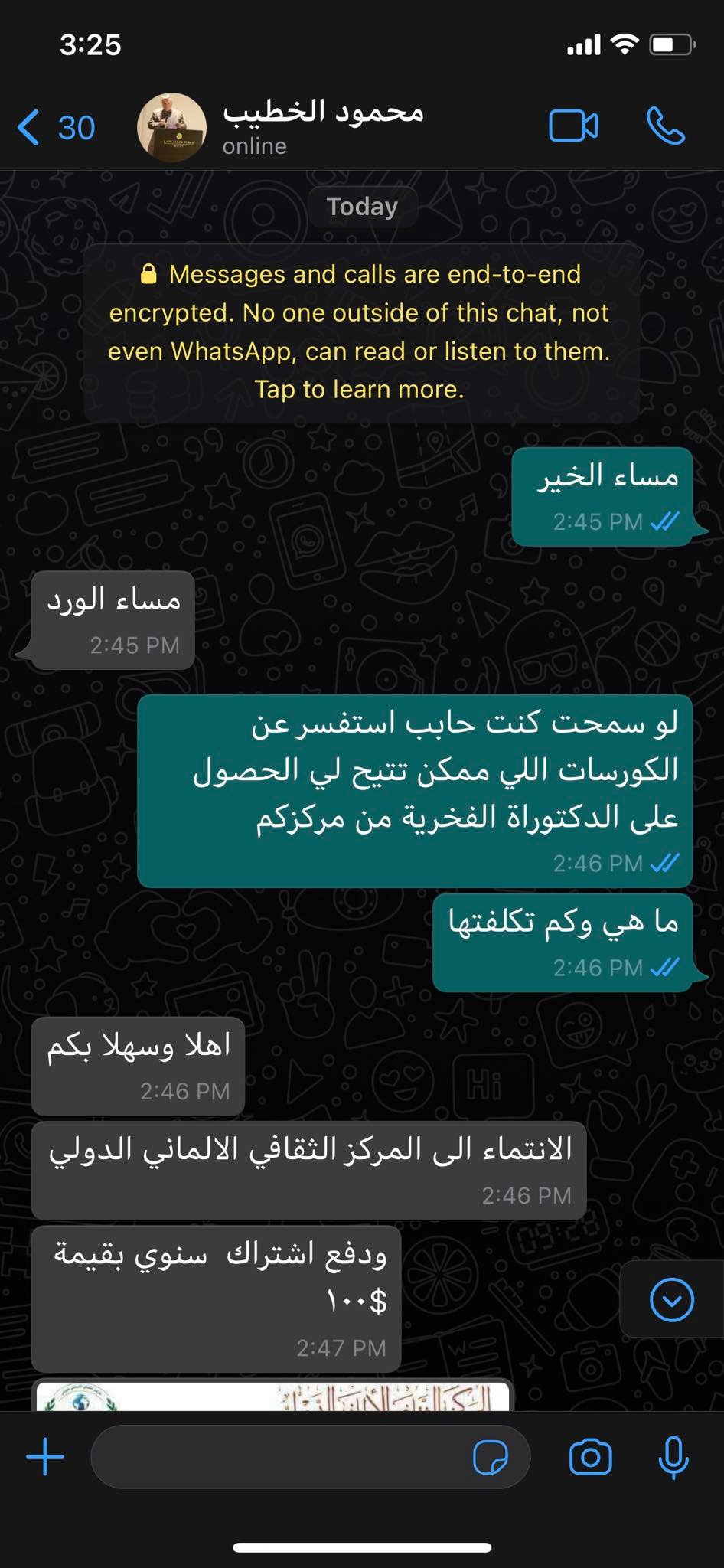Open contact info via محمود الخطيب name
Viewport: 724px width, 1568px height.
pos(323,113)
